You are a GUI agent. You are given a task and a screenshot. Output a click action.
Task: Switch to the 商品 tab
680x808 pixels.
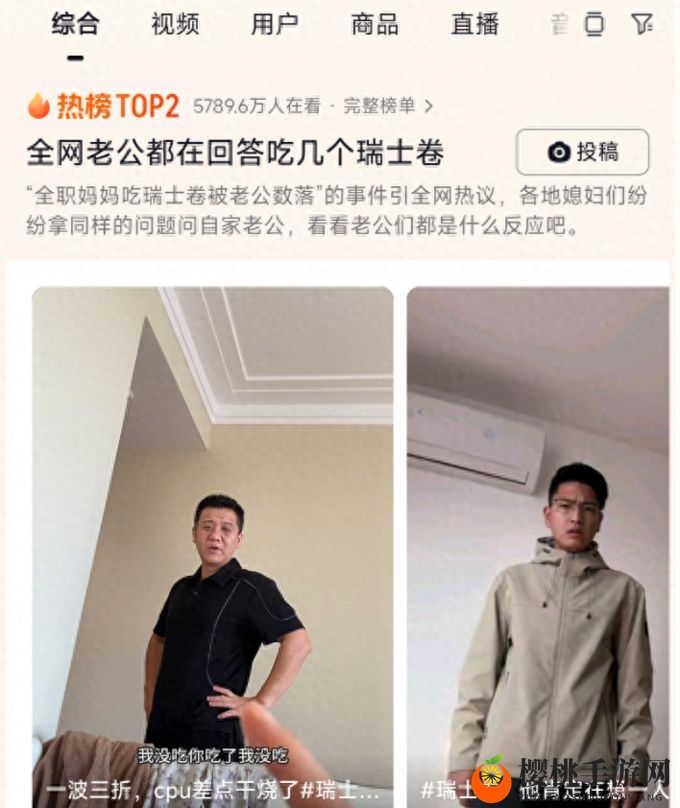[x=375, y=24]
